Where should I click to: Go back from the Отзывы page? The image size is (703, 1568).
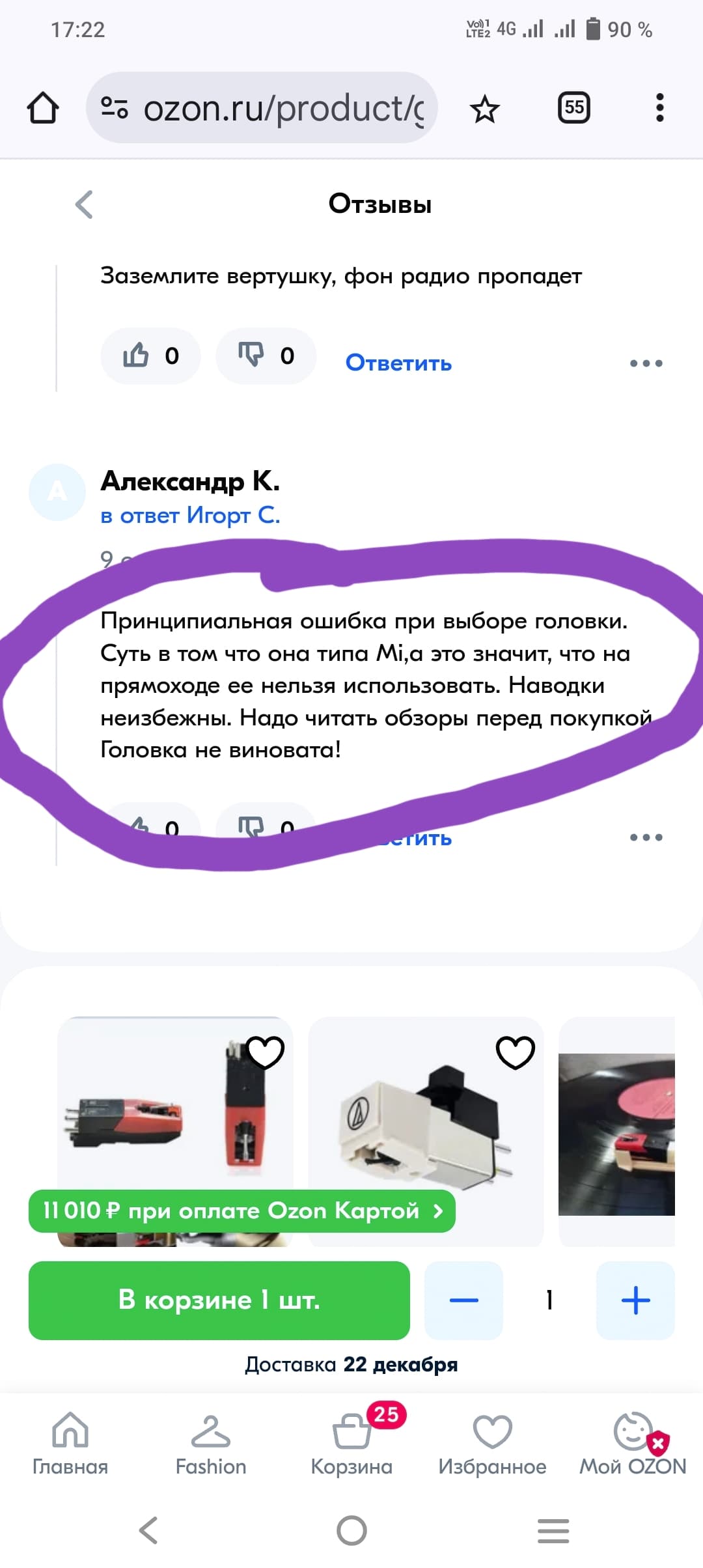click(x=85, y=204)
